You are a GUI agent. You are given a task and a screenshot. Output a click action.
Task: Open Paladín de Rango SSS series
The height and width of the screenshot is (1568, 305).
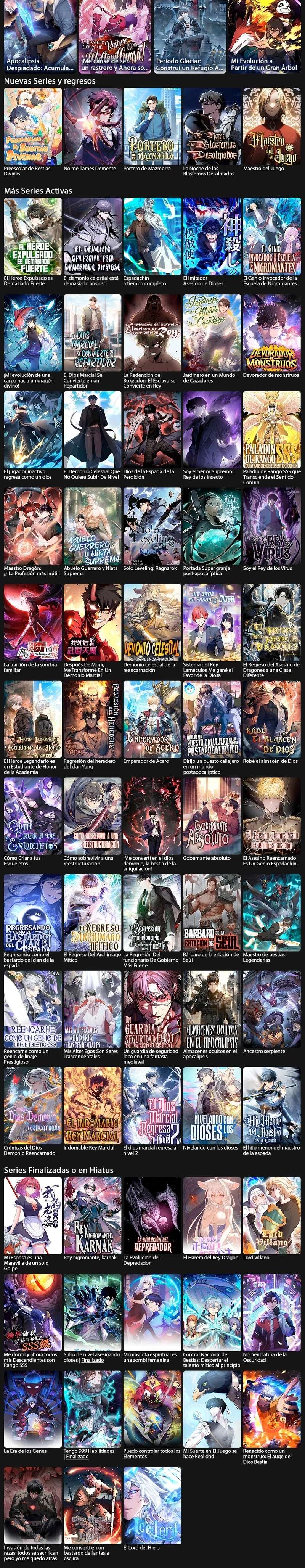click(x=271, y=429)
